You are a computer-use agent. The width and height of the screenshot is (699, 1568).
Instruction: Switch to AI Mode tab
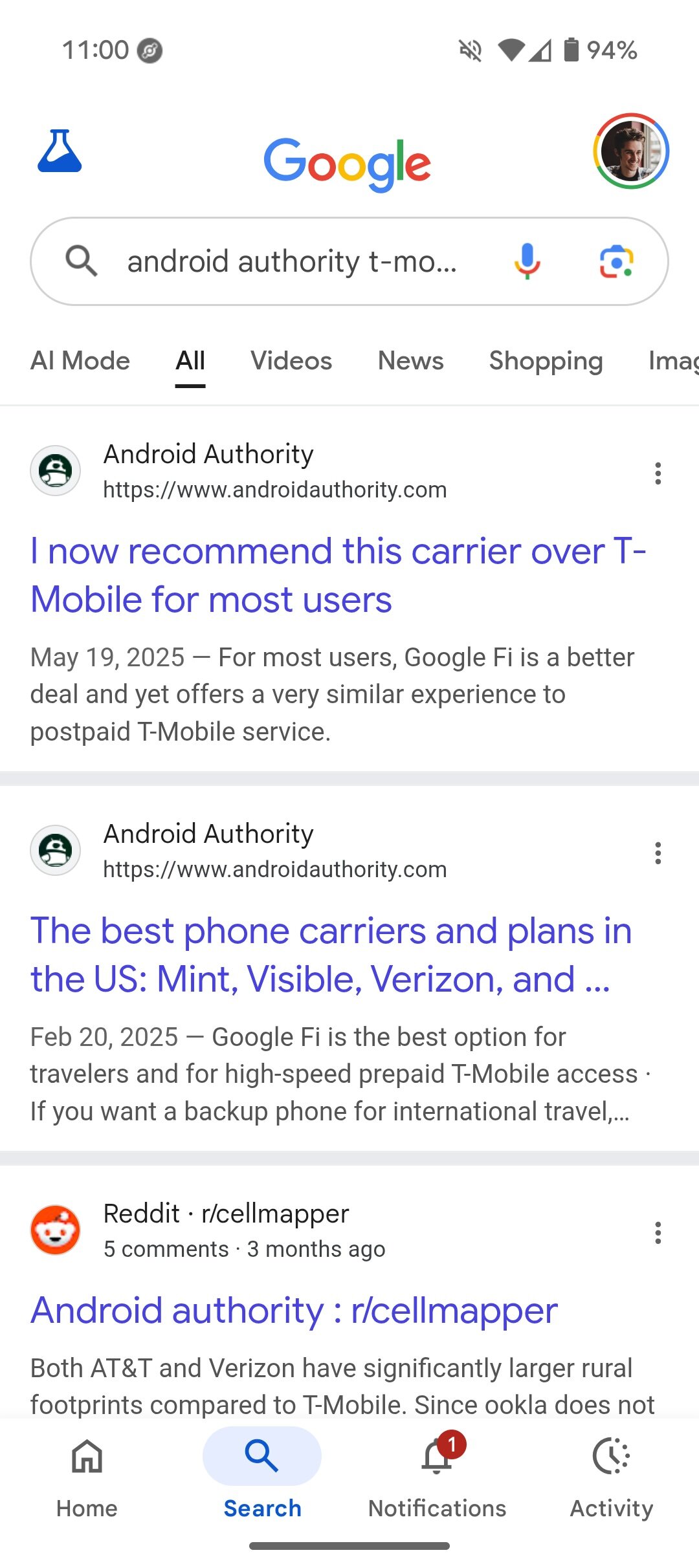(x=80, y=361)
